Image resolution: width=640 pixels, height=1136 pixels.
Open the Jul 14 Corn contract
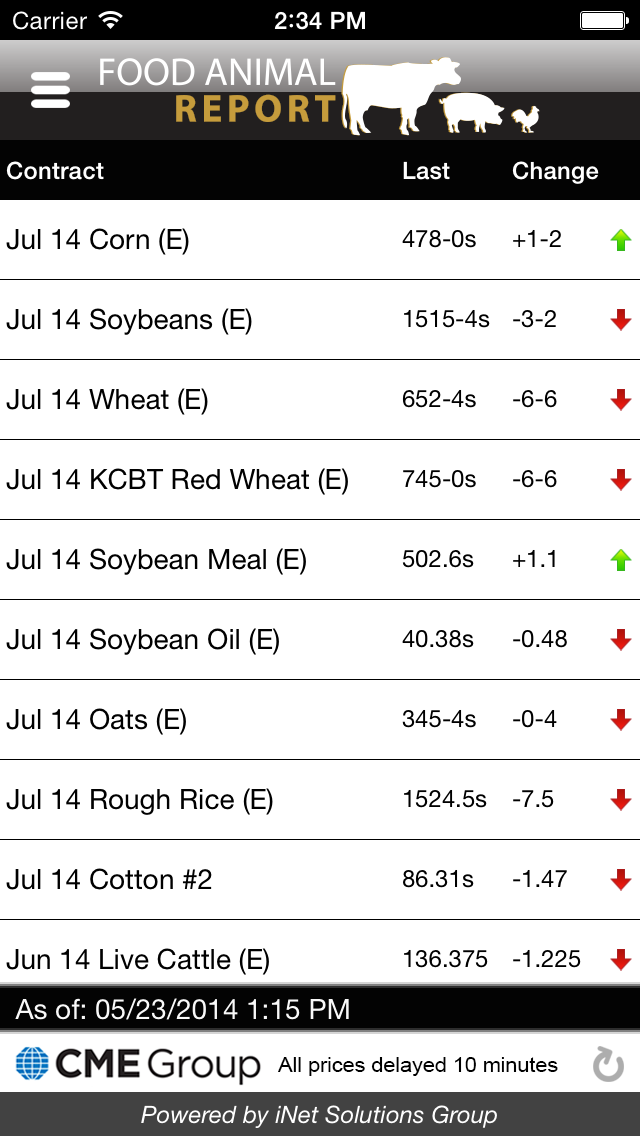pos(320,240)
